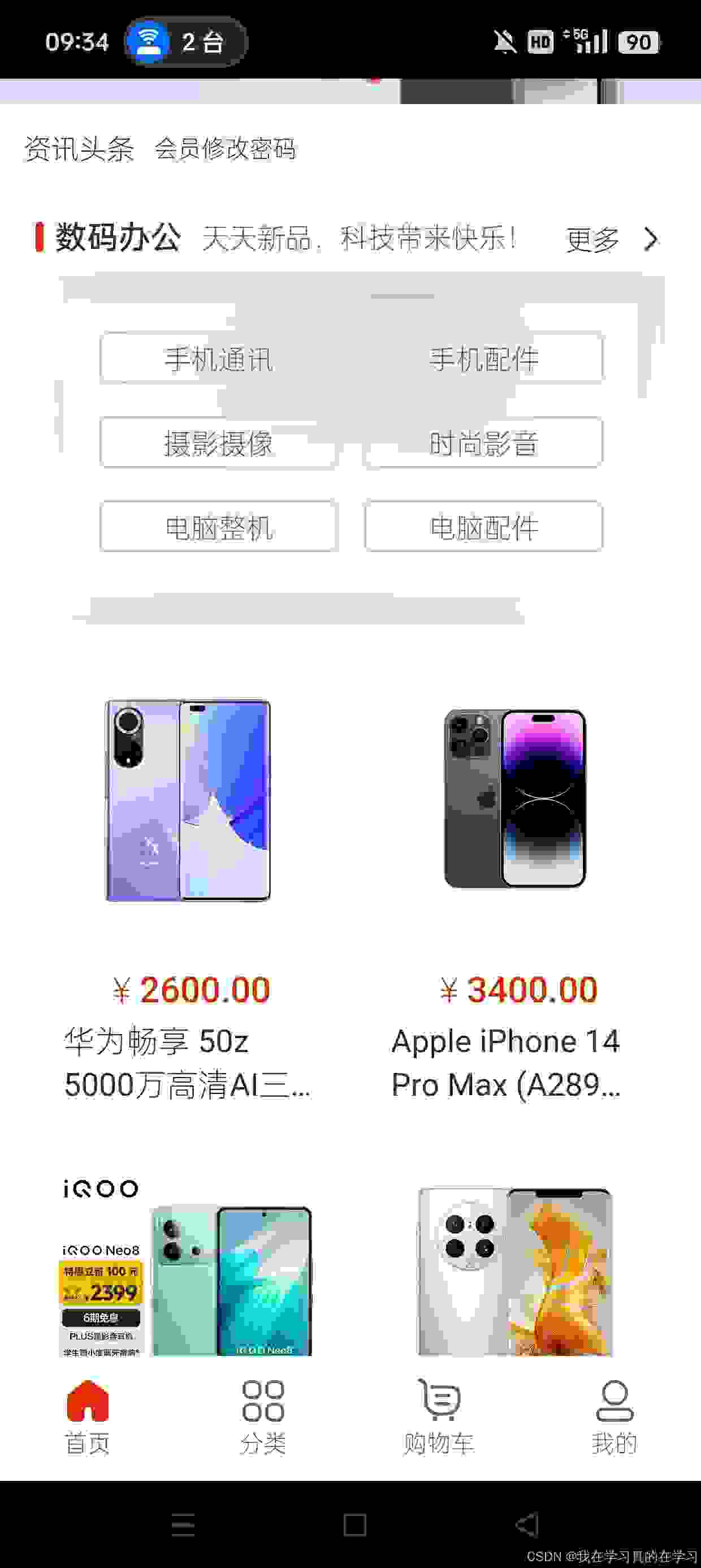
Task: Choose the 电脑整机 category
Action: (x=218, y=527)
